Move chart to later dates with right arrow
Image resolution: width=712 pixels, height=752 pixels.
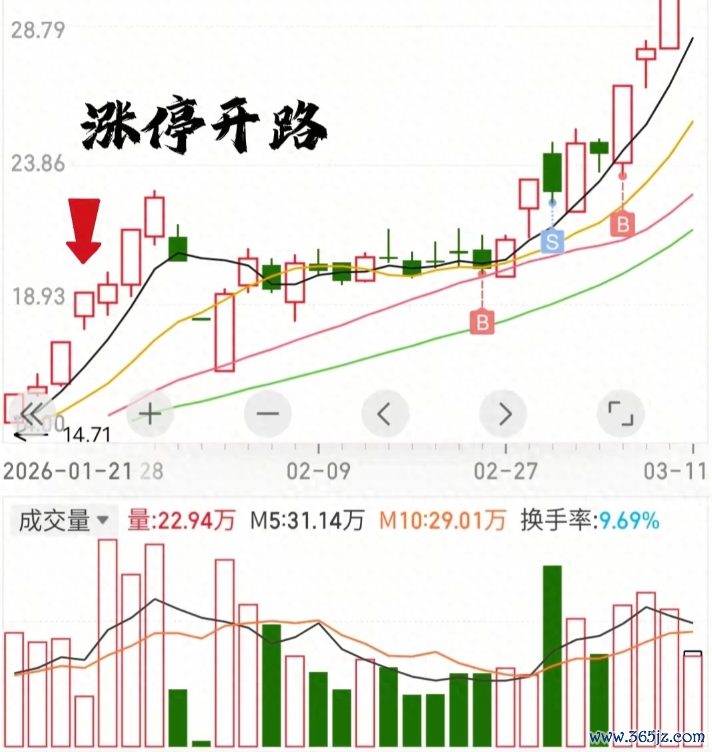503,413
